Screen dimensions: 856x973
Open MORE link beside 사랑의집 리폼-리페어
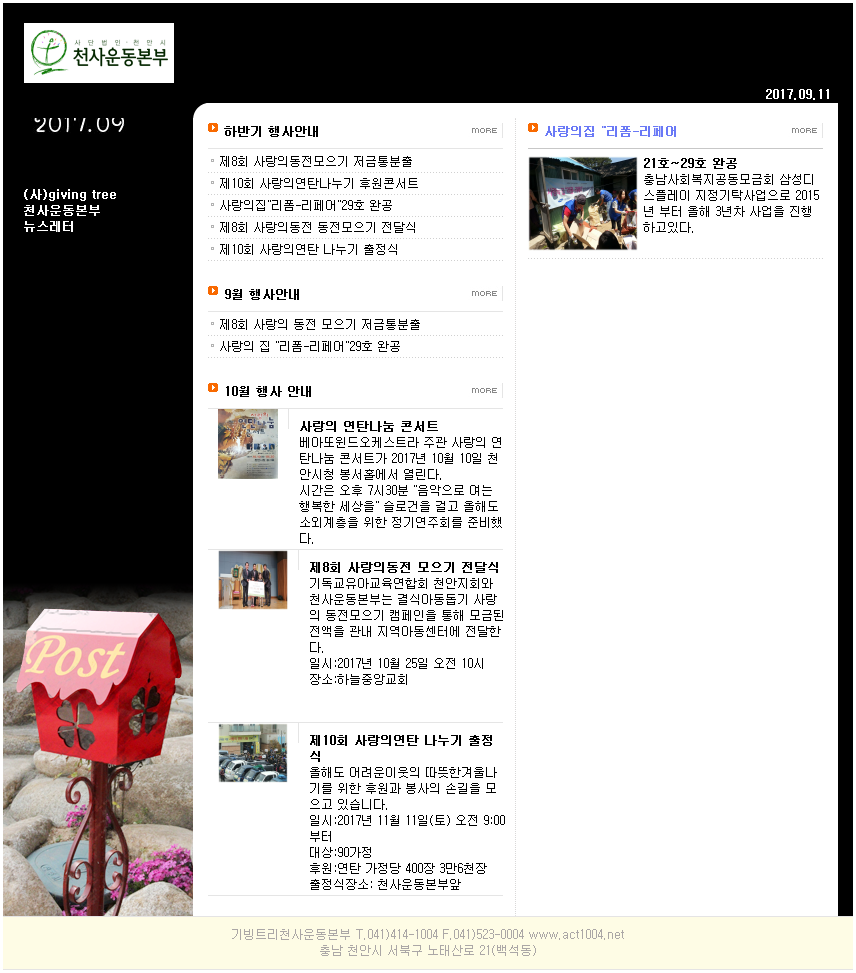pyautogui.click(x=804, y=130)
